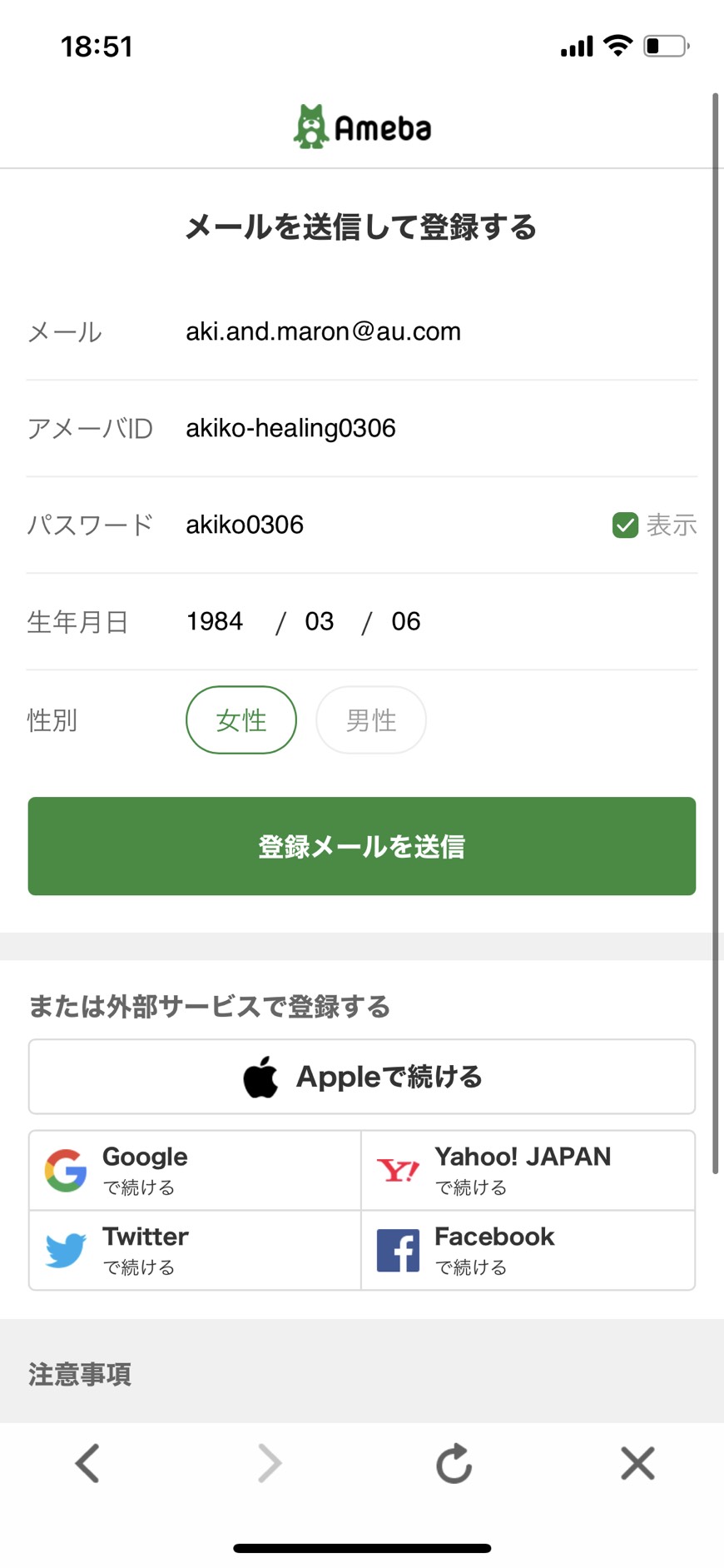The image size is (724, 1568).
Task: Continue with Apple
Action: click(362, 1077)
